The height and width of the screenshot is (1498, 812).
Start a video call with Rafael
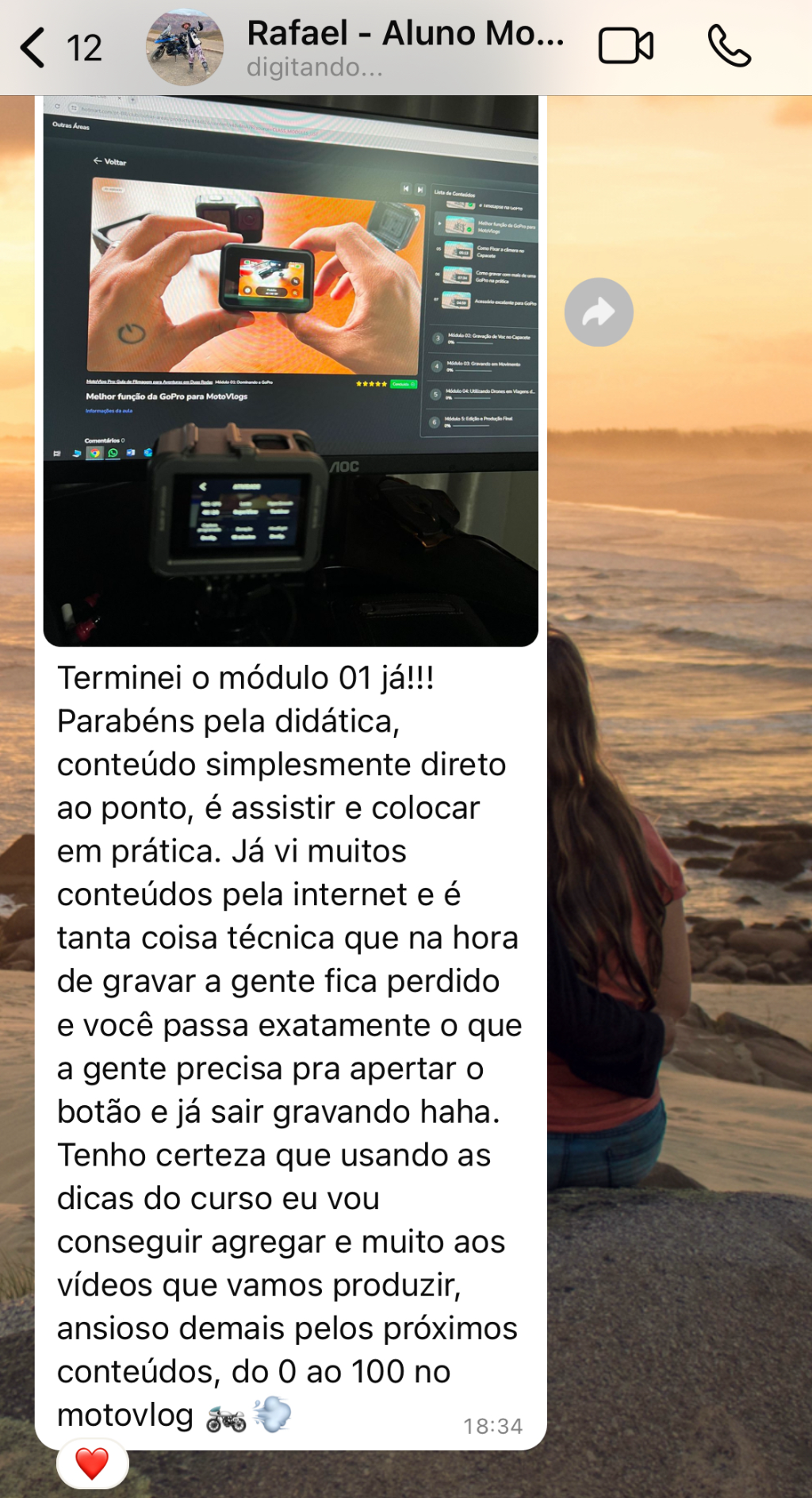point(626,46)
